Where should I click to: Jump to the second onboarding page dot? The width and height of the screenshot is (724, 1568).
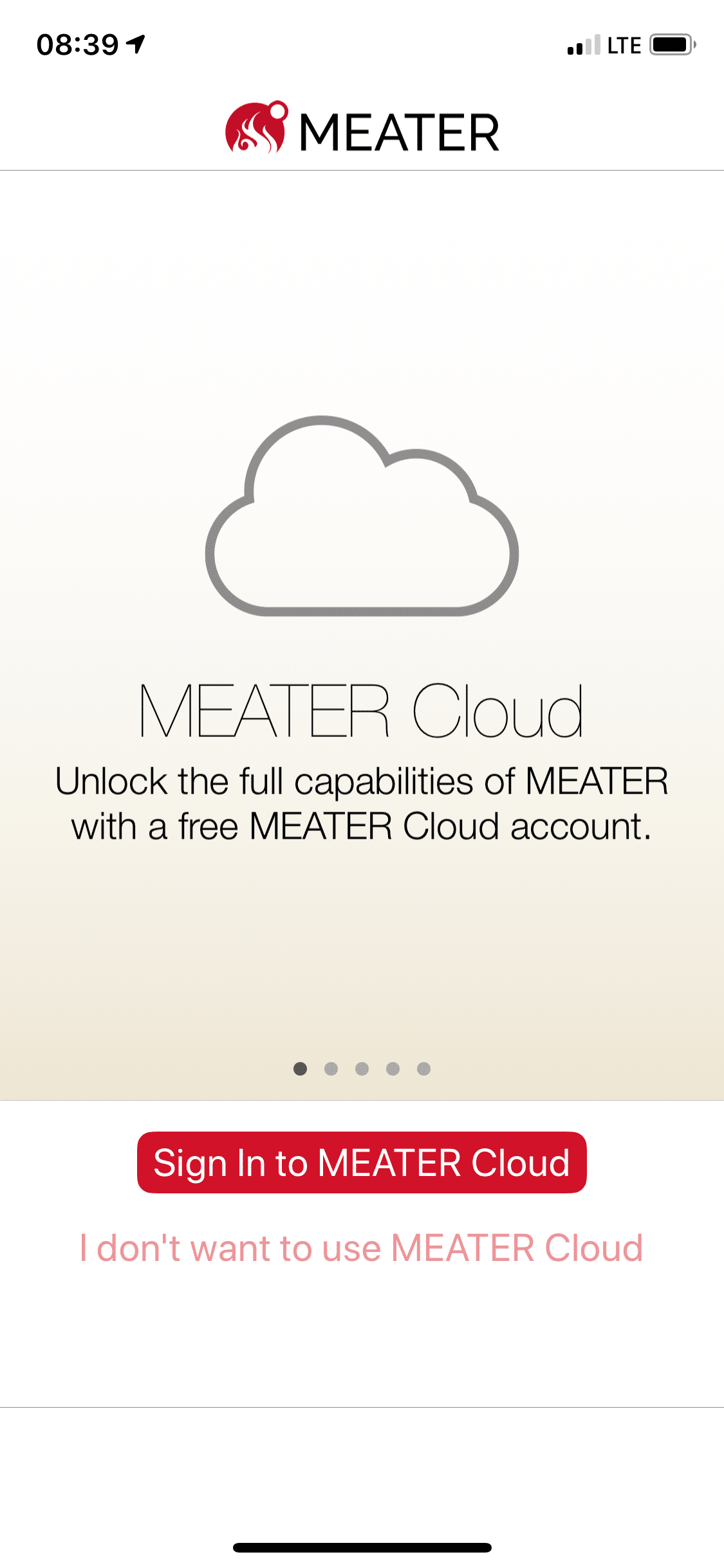331,1069
